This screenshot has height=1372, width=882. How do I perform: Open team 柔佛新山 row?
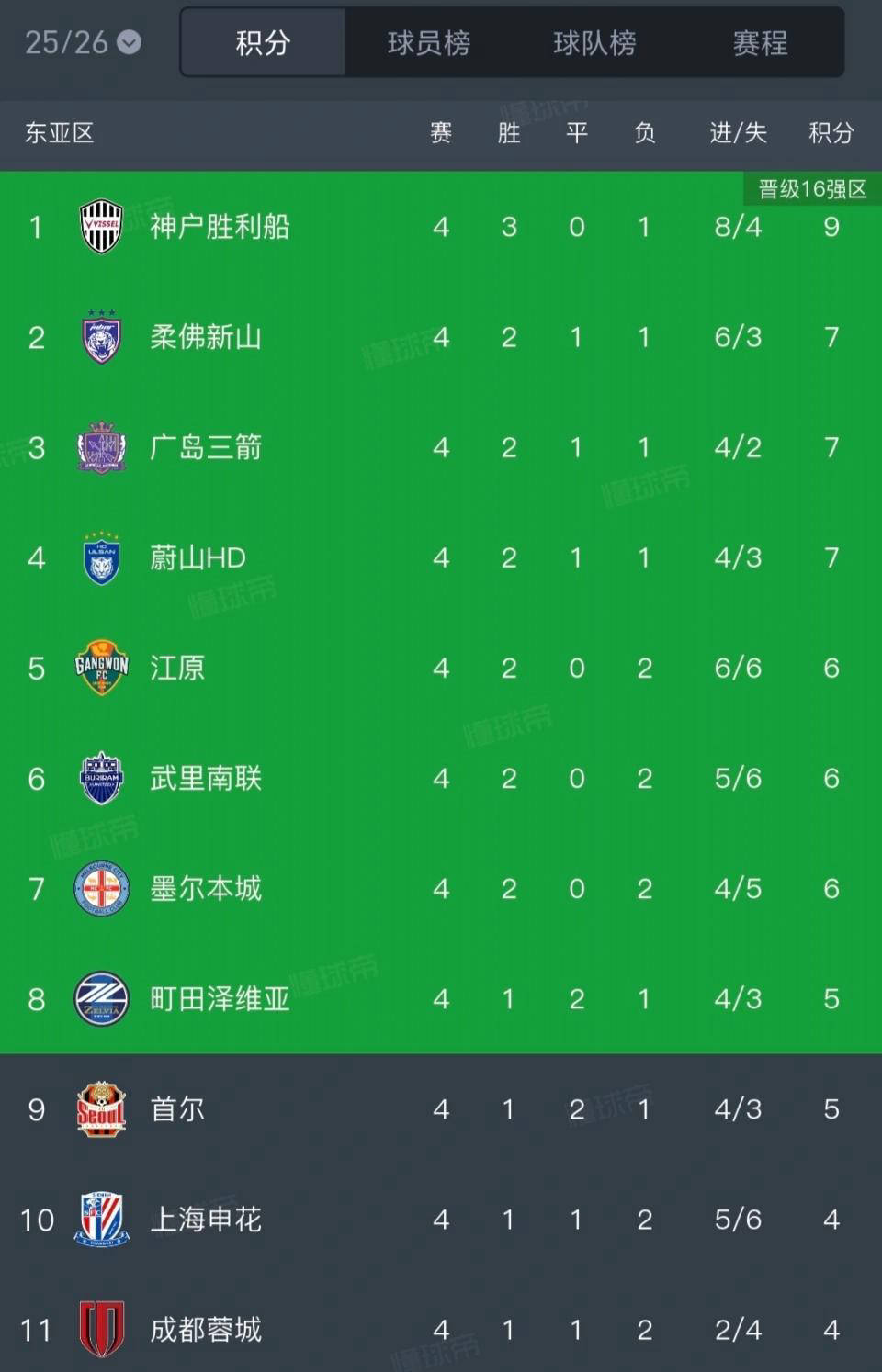click(x=206, y=337)
